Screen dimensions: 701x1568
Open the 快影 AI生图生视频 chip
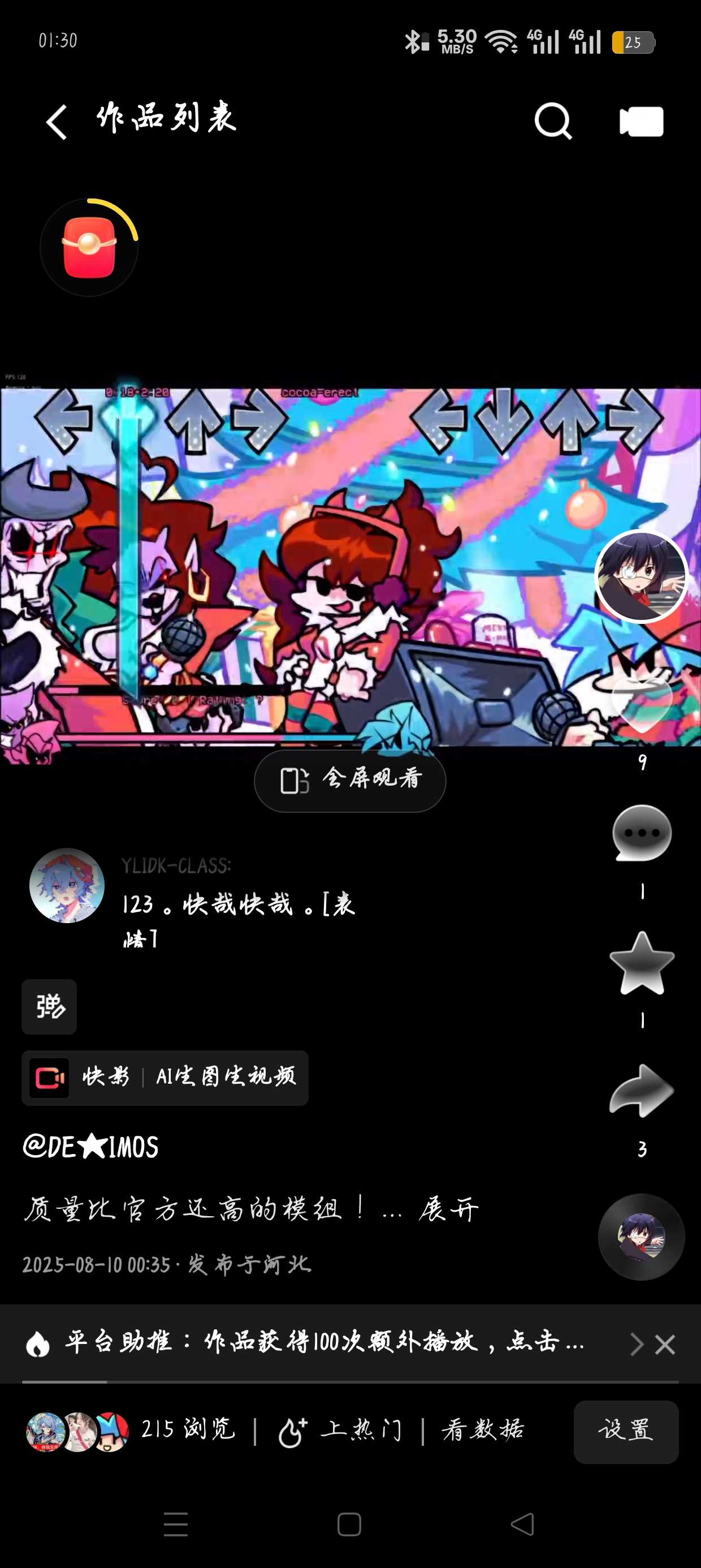pyautogui.click(x=165, y=1078)
